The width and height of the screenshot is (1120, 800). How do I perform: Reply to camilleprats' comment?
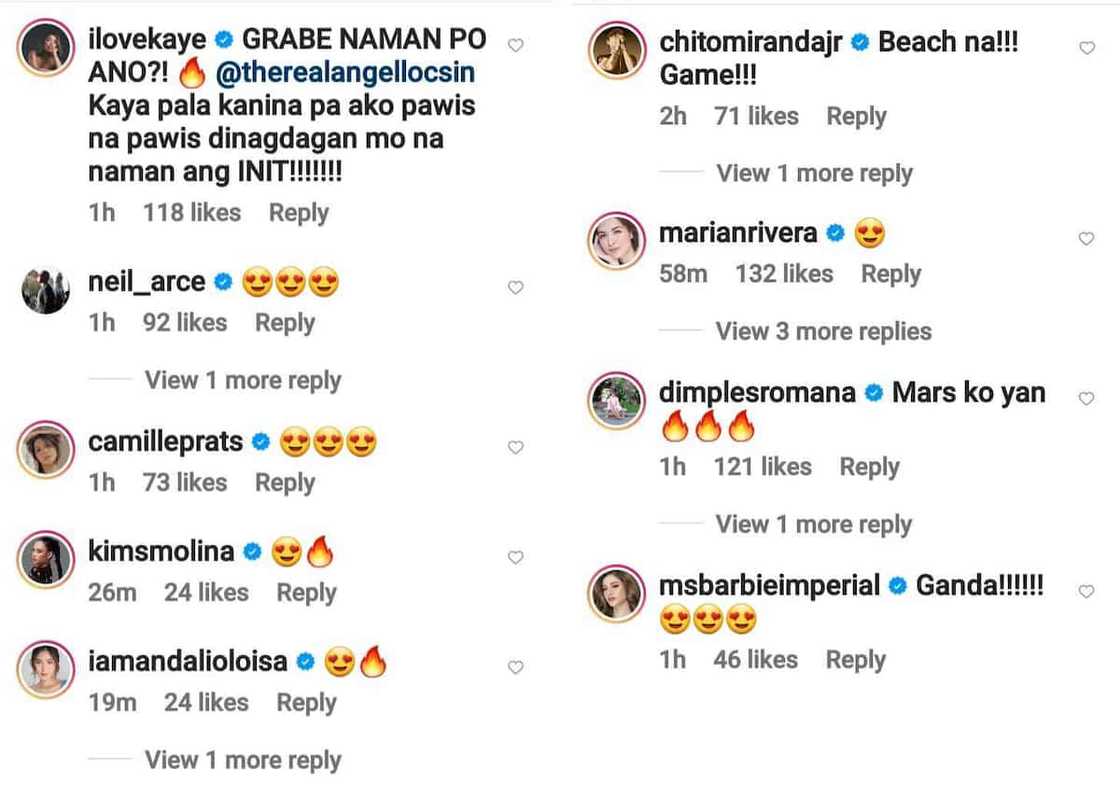click(x=284, y=483)
